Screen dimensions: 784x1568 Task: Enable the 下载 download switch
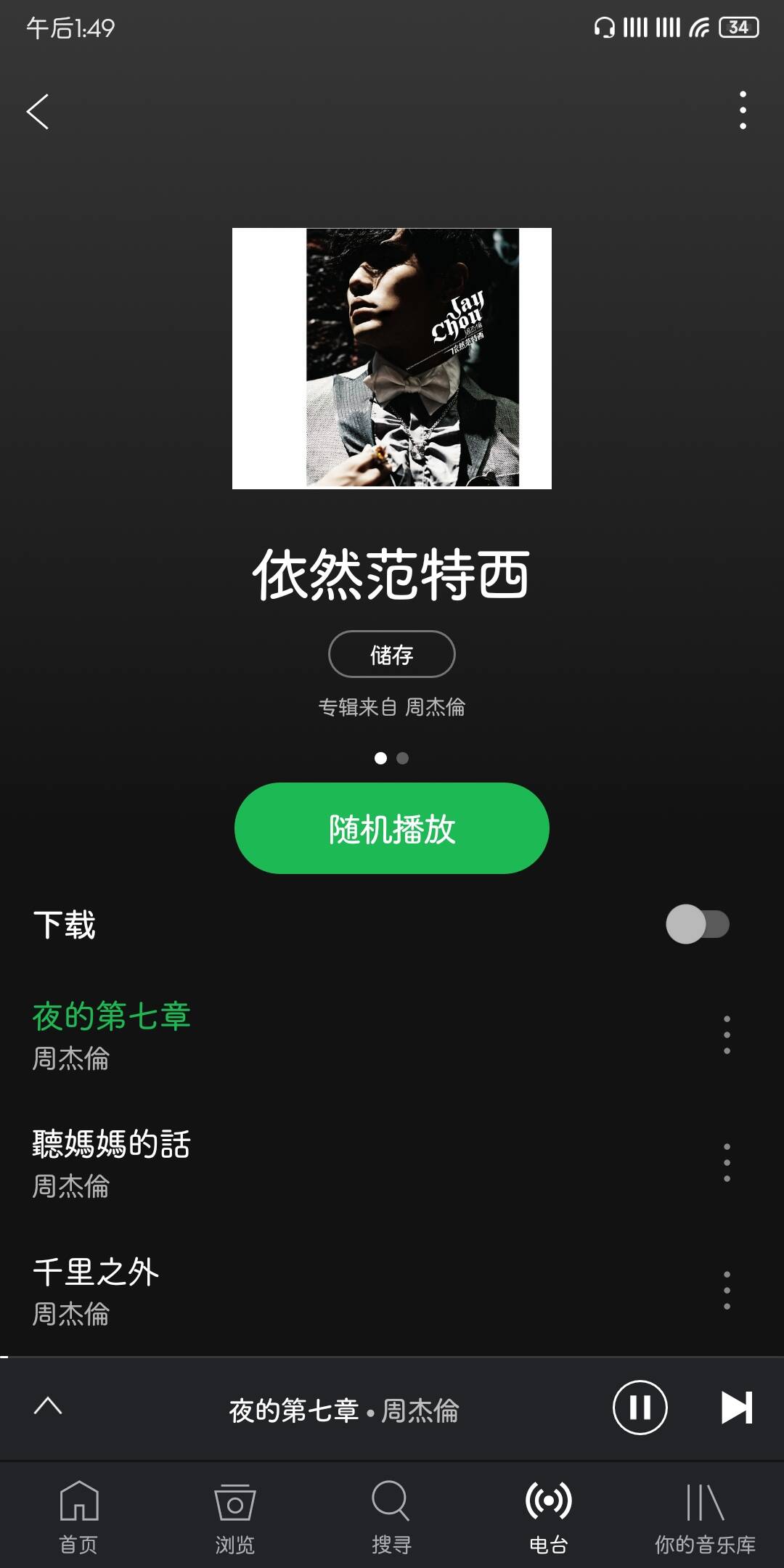pos(697,924)
